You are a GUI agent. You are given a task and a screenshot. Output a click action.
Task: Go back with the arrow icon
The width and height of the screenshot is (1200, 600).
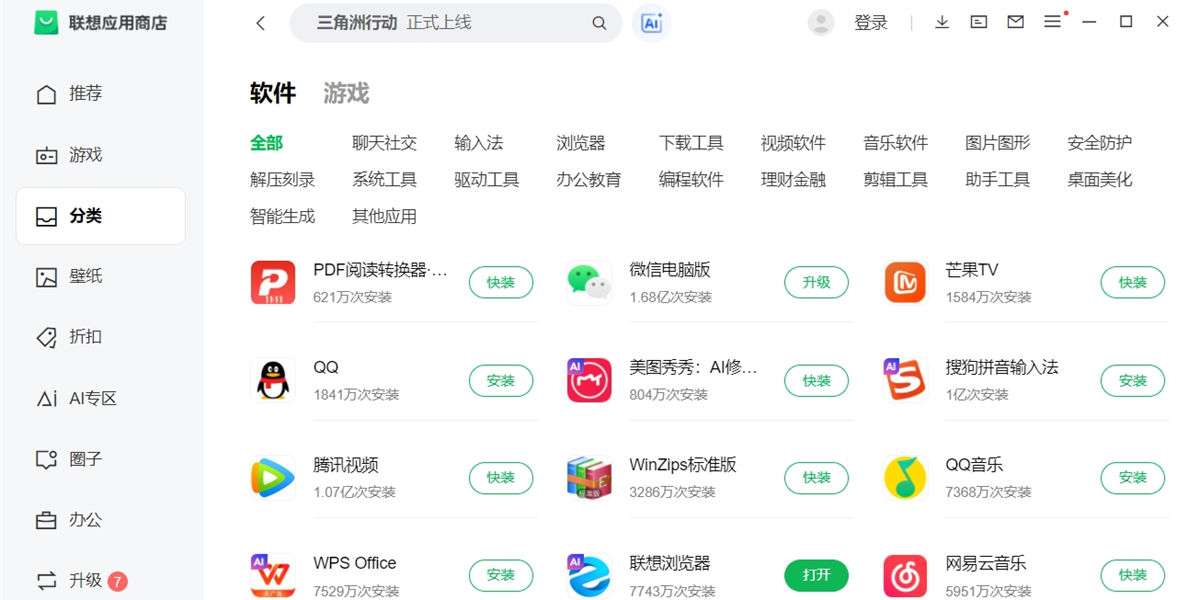click(261, 23)
